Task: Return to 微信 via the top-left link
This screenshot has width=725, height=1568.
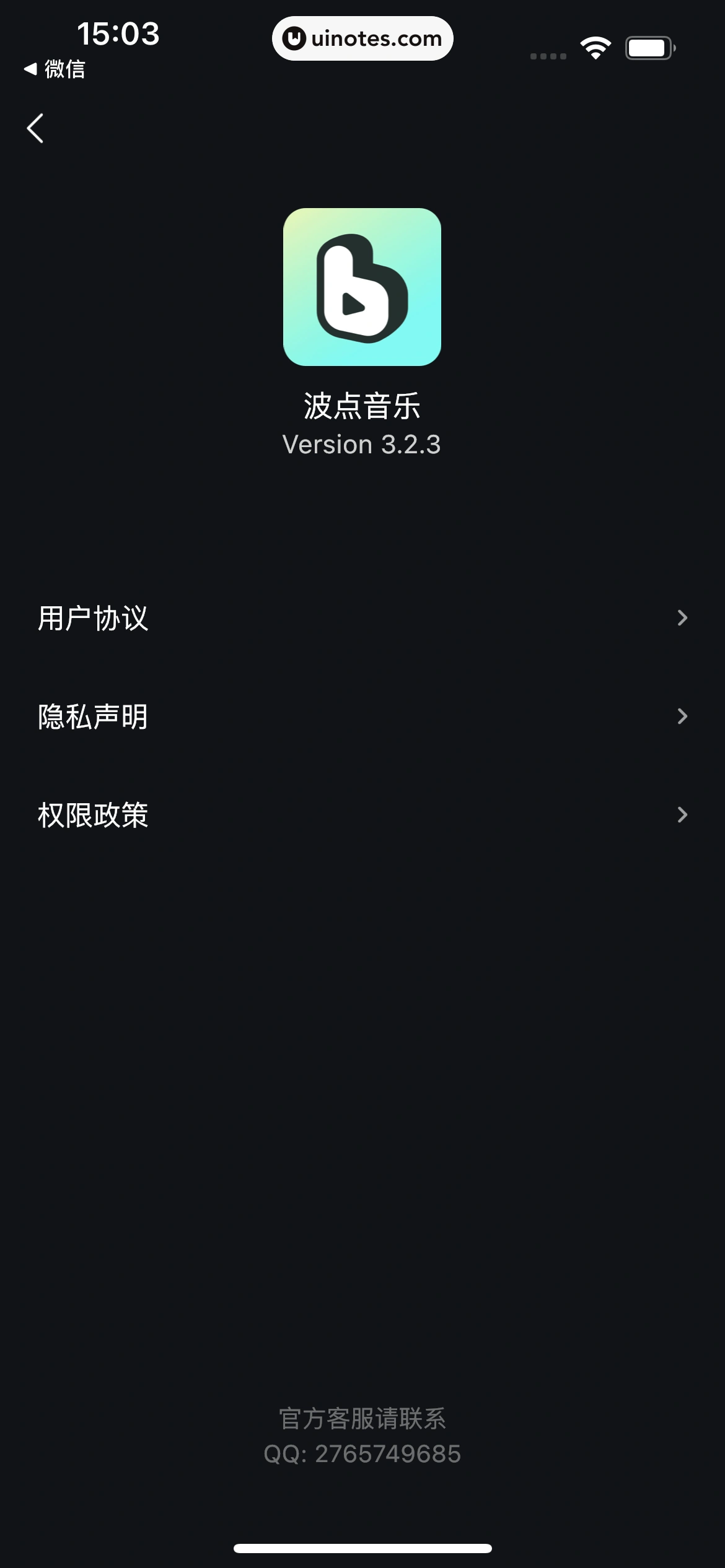Action: click(x=55, y=70)
